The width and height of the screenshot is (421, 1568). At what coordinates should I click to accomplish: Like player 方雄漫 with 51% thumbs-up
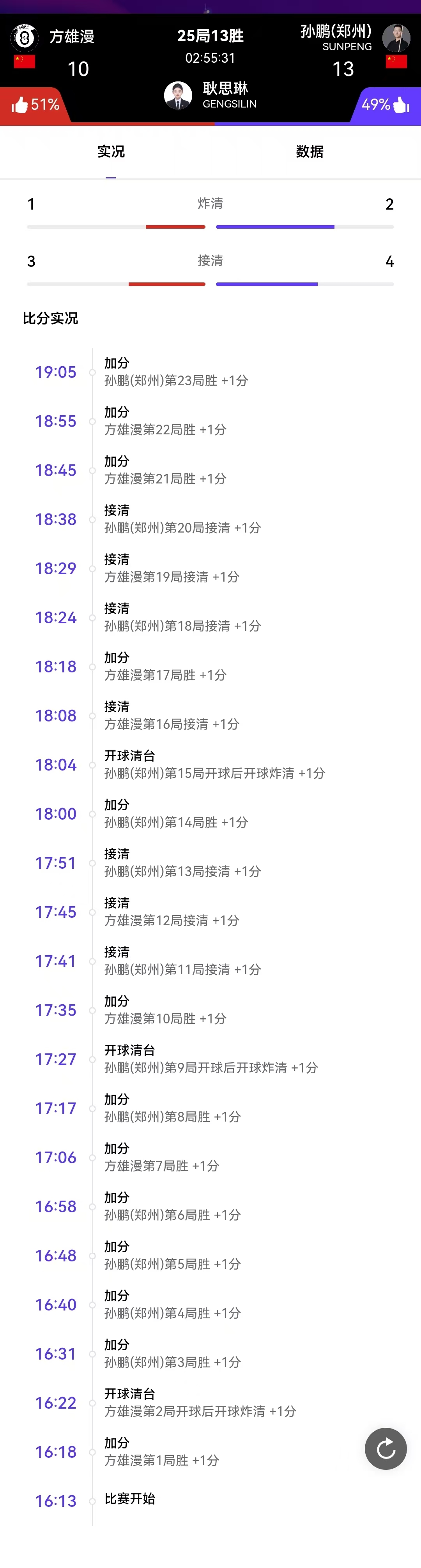[x=35, y=105]
